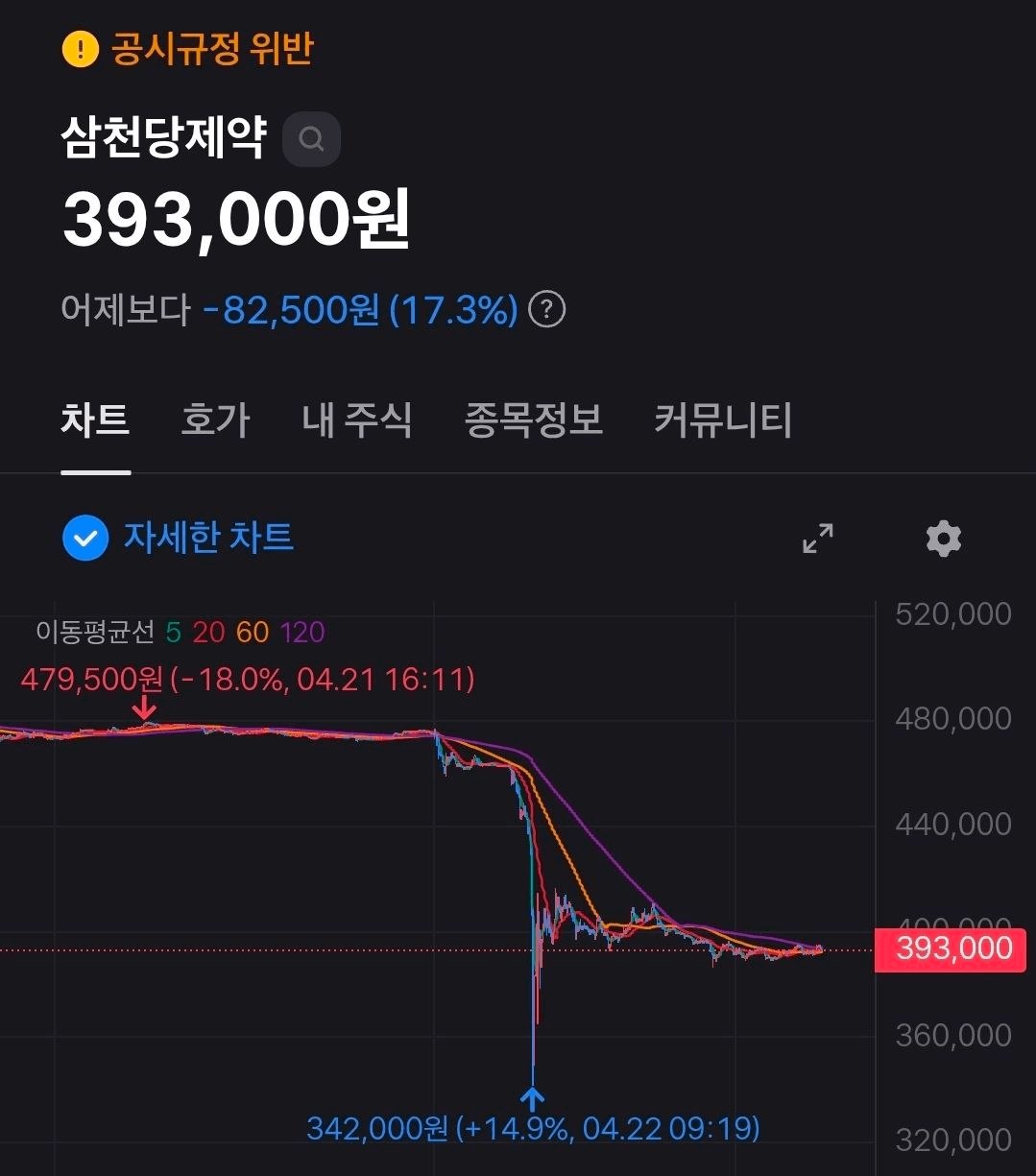Open the 종목정보 tab
Viewport: 1036px width, 1176px height.
[x=533, y=420]
